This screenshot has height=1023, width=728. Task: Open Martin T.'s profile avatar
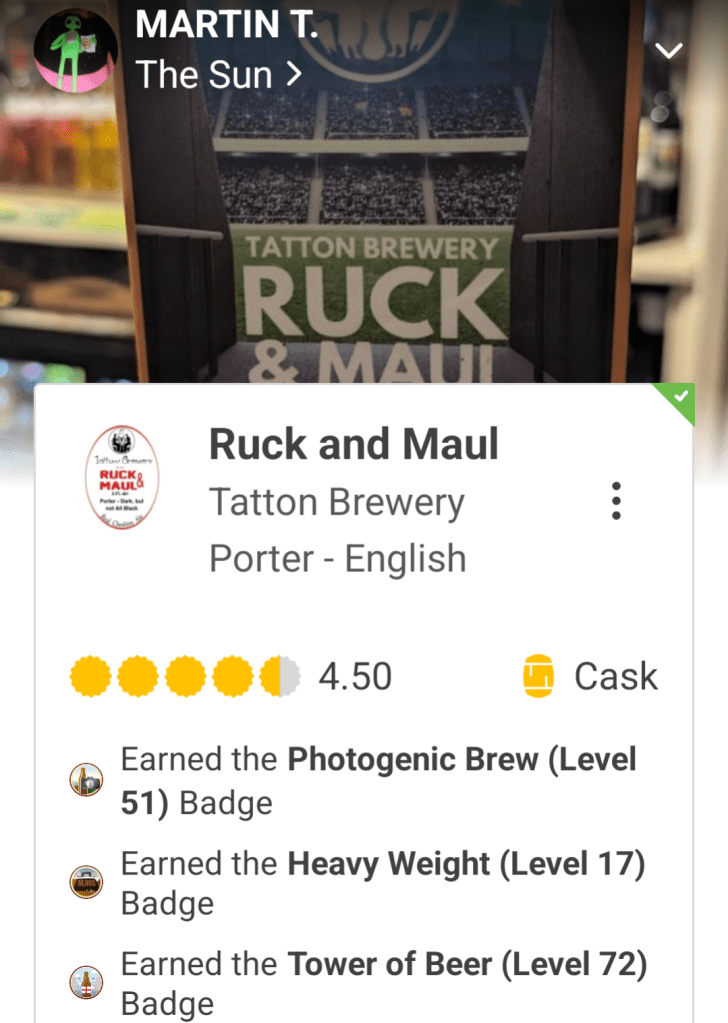pyautogui.click(x=76, y=50)
